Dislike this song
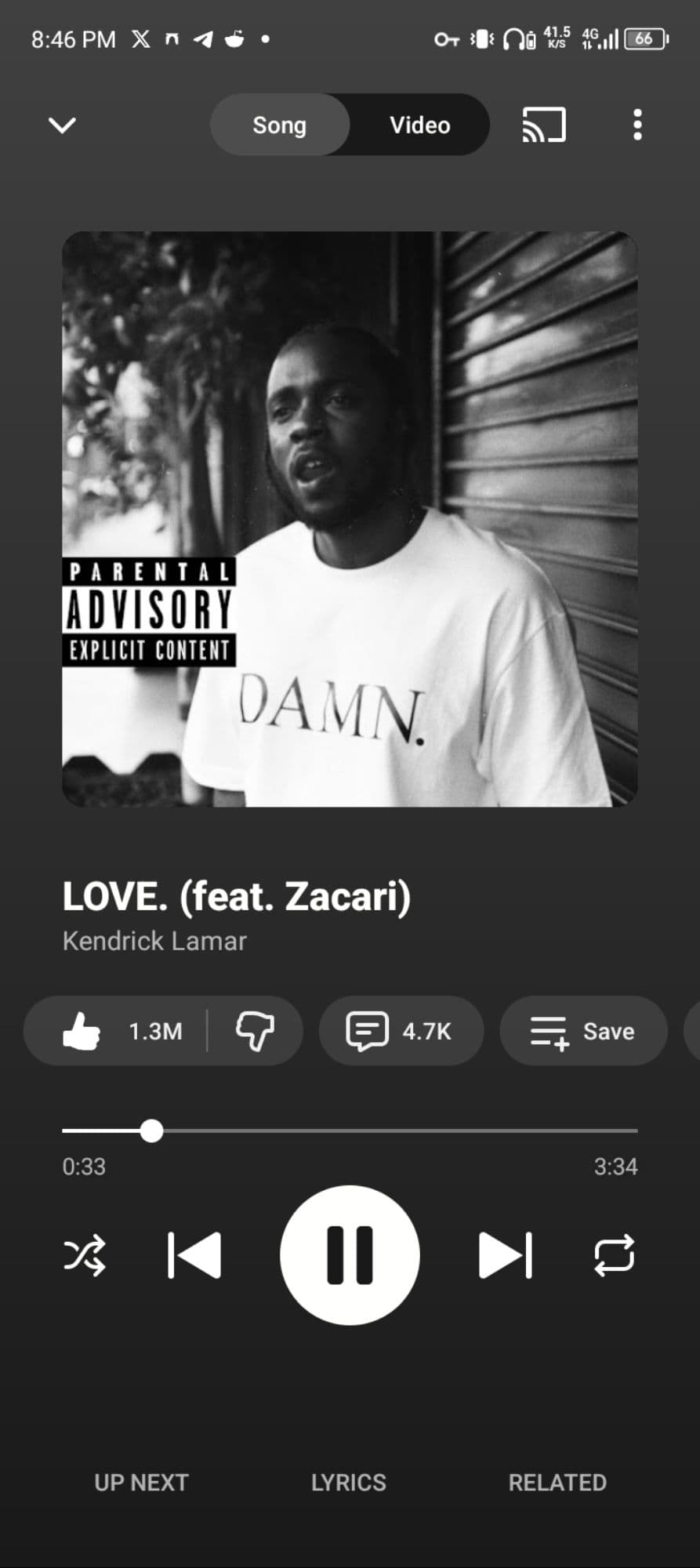This screenshot has width=700, height=1568. pyautogui.click(x=255, y=1031)
